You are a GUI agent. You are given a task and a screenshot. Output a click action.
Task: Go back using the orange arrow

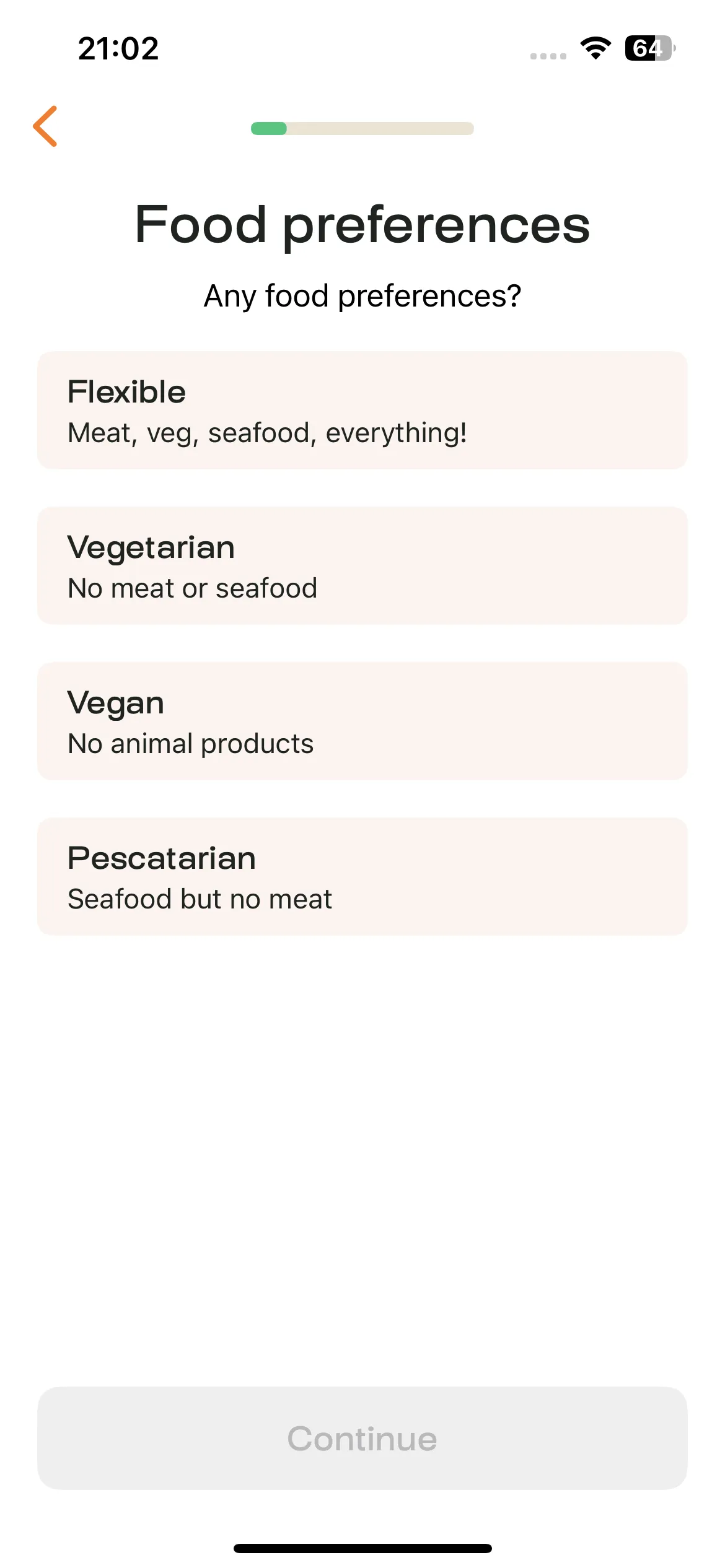coord(45,126)
